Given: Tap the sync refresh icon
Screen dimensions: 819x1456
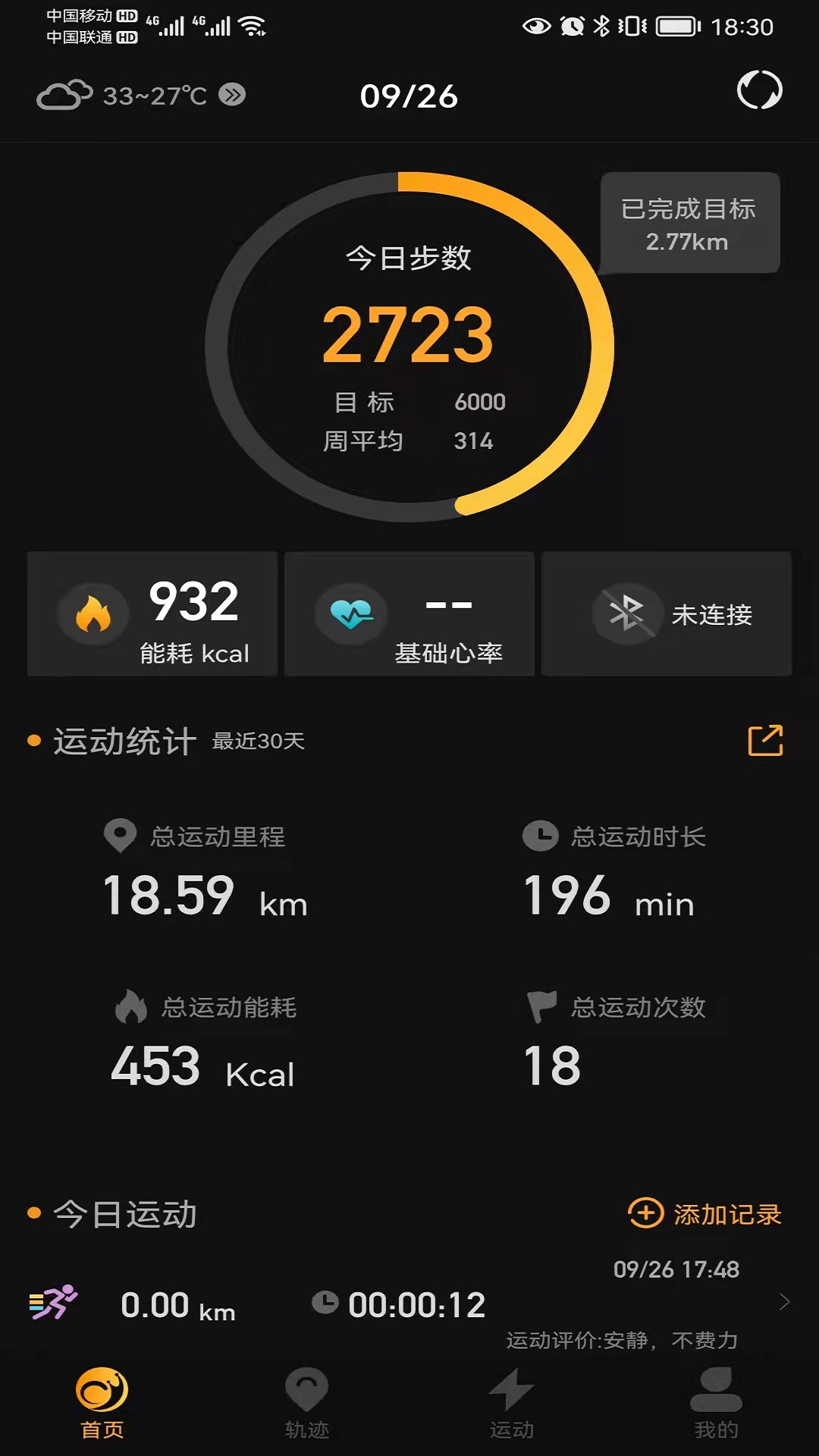Looking at the screenshot, I should coord(759,90).
